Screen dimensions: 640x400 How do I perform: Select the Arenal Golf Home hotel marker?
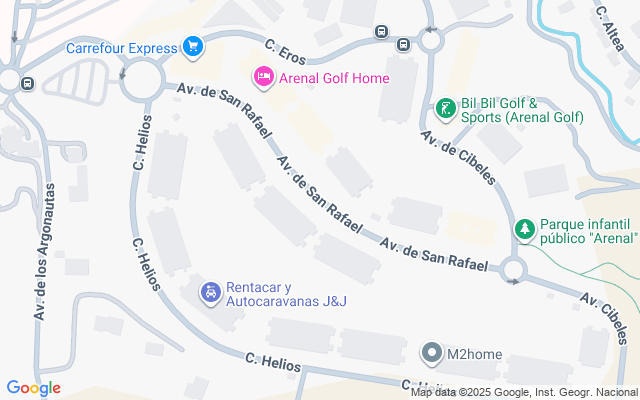(x=264, y=77)
